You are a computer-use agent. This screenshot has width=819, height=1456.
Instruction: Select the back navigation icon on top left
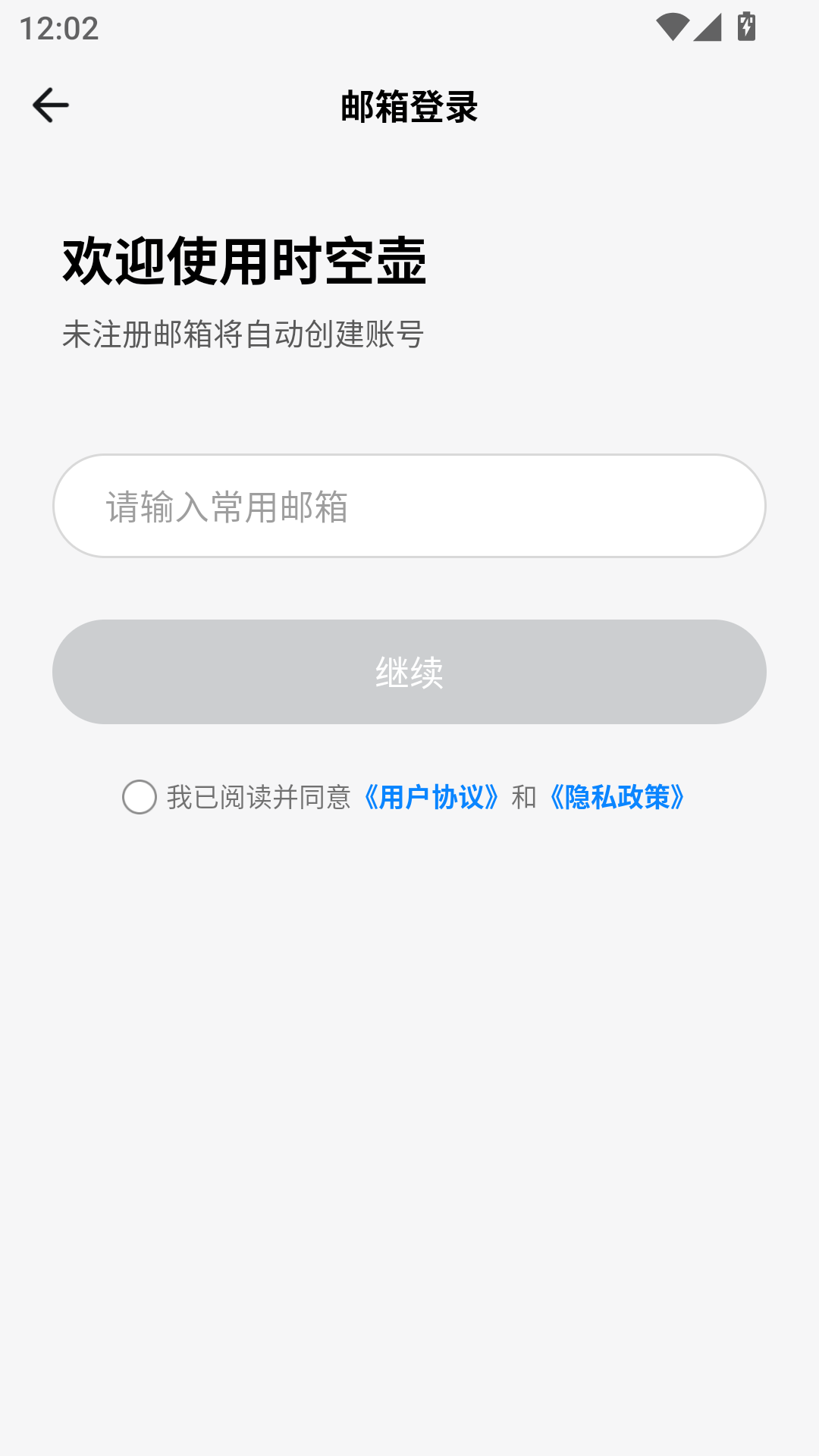point(50,104)
